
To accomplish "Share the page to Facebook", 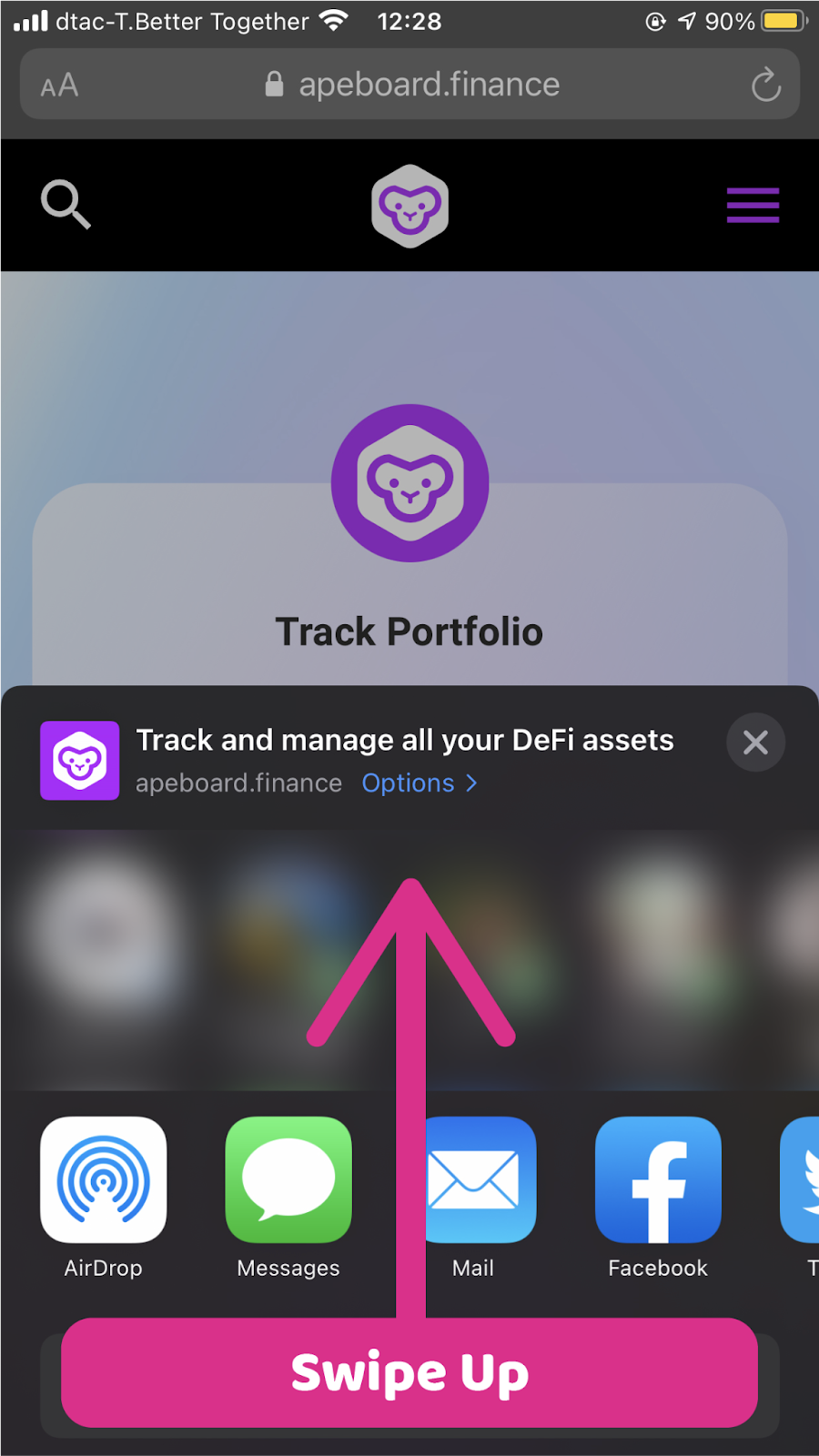I will click(x=658, y=1180).
